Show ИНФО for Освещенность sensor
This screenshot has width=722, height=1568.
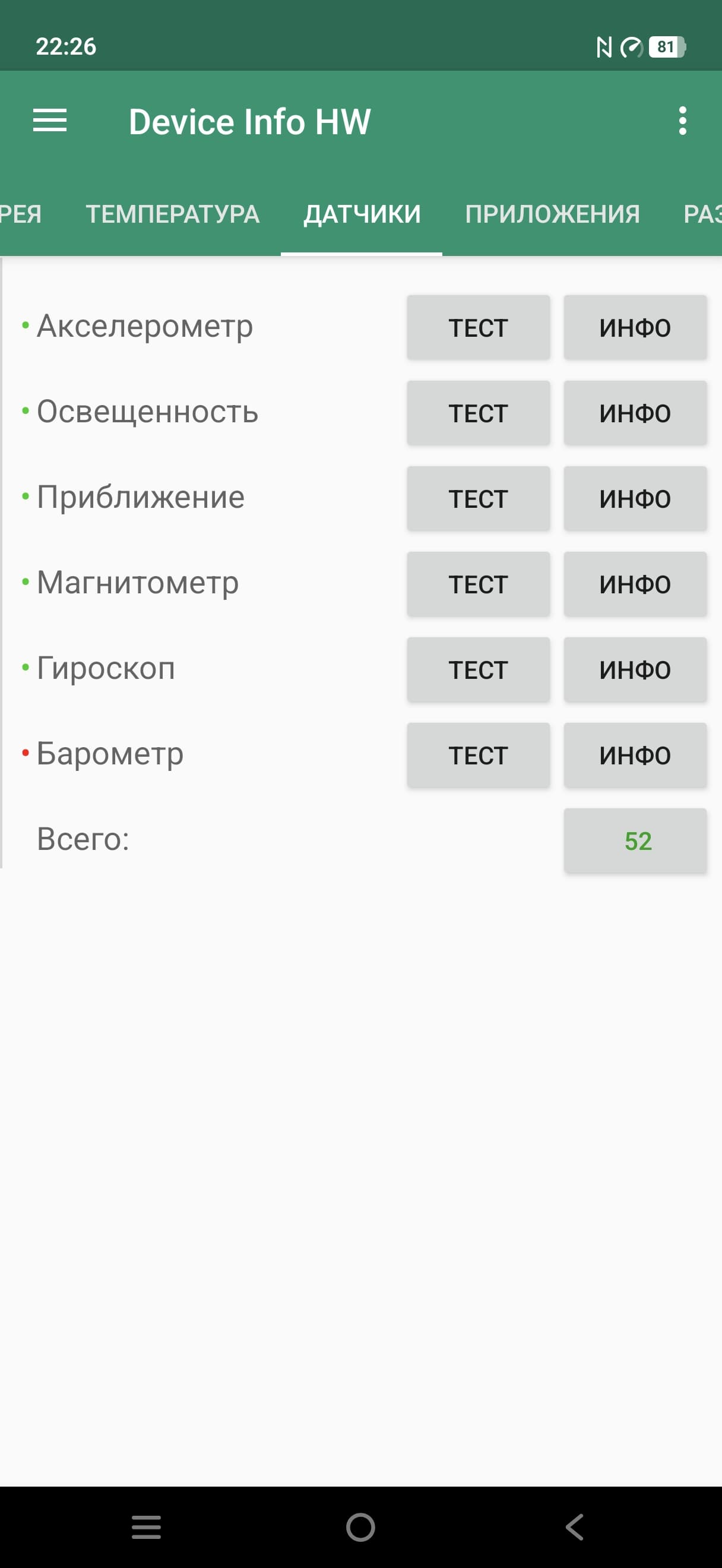(635, 413)
